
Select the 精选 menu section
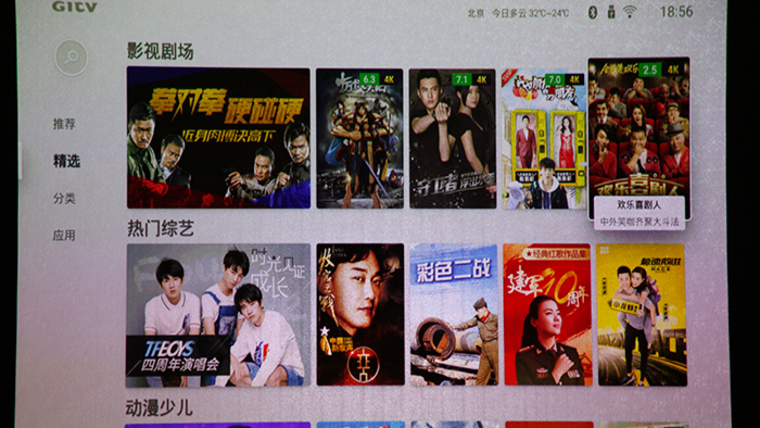pos(67,161)
